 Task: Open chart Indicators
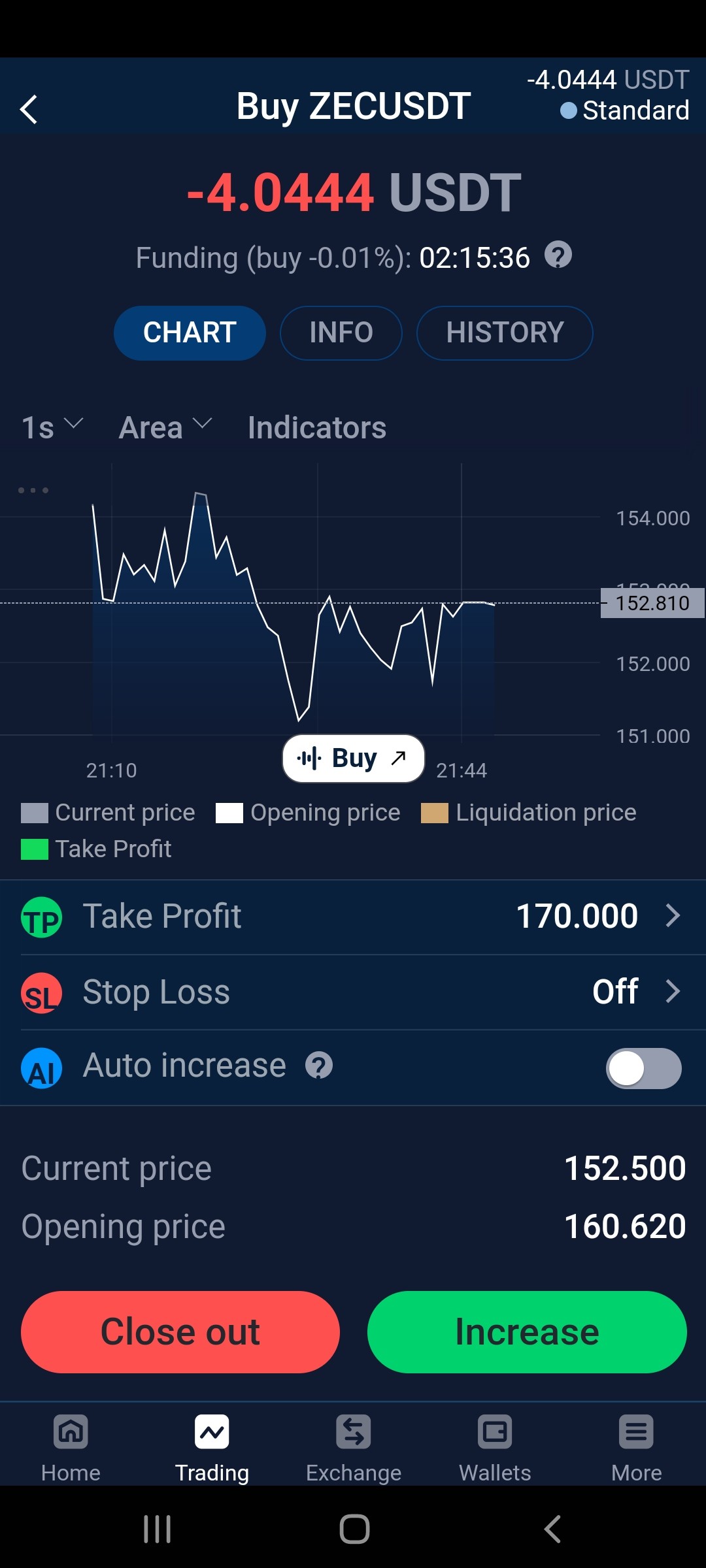click(317, 427)
